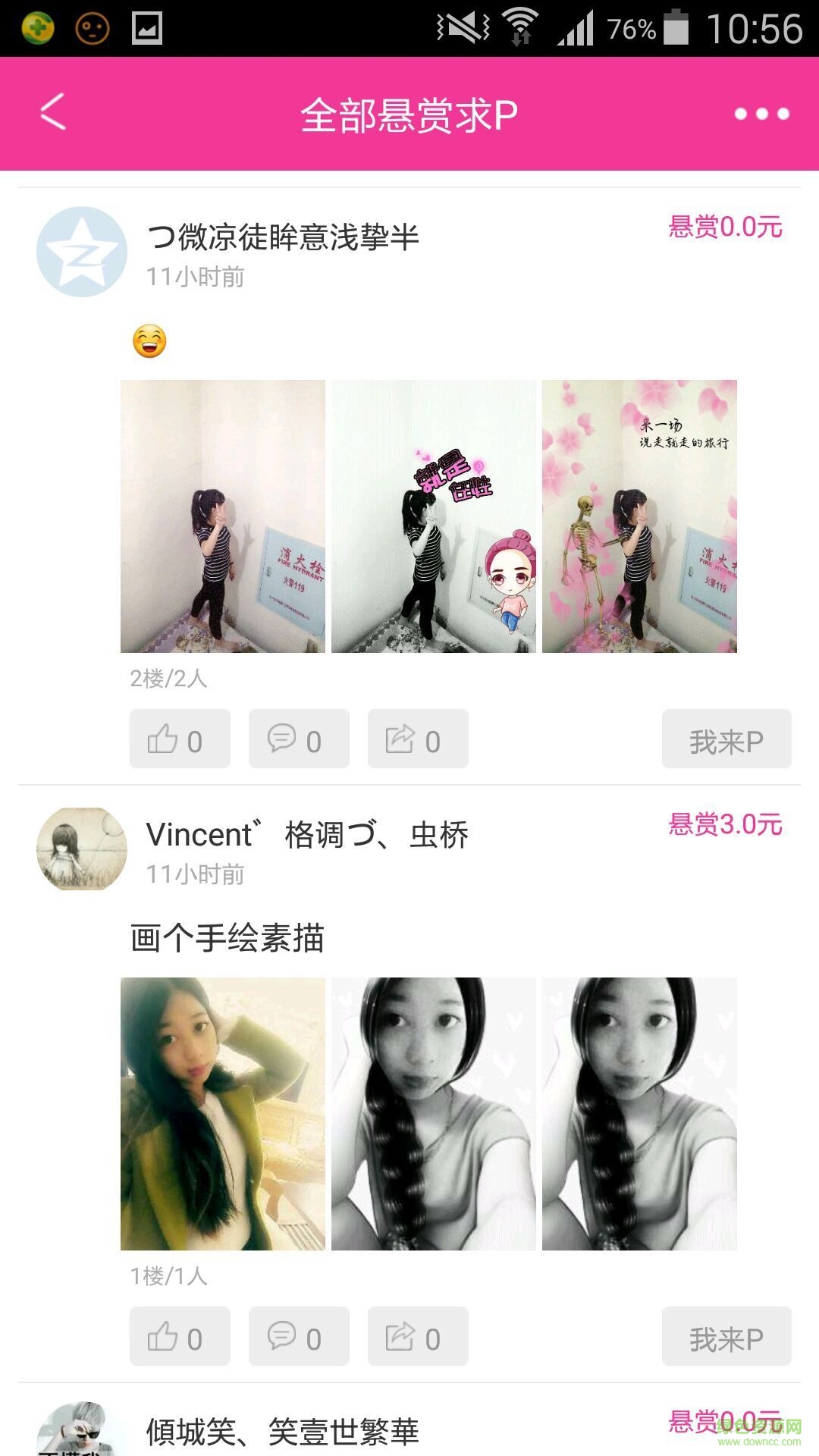Share the 画个手绘素描 post
Screen dimensions: 819x1456
click(x=418, y=1337)
